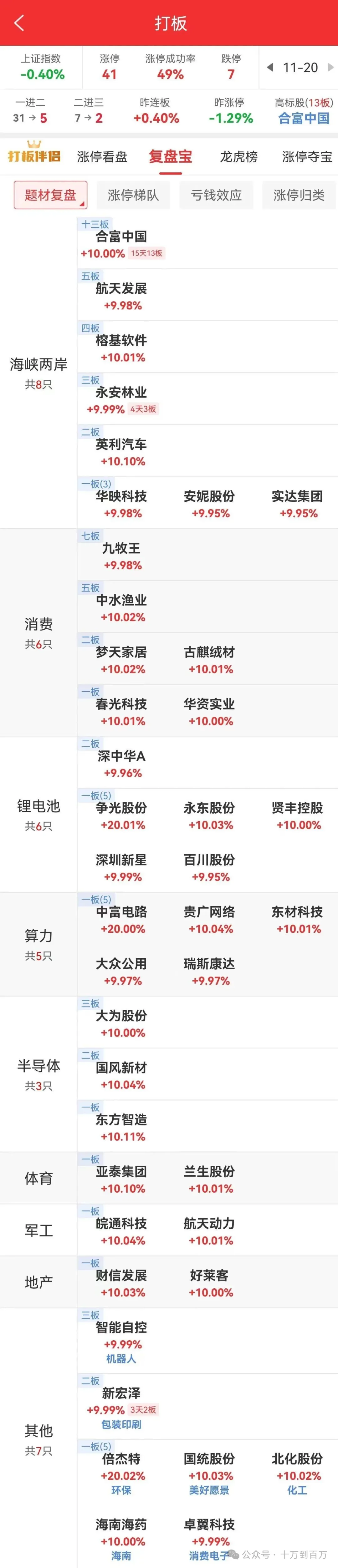The width and height of the screenshot is (338, 1568).
Task: Open the stock 航天发展
Action: pyautogui.click(x=121, y=288)
